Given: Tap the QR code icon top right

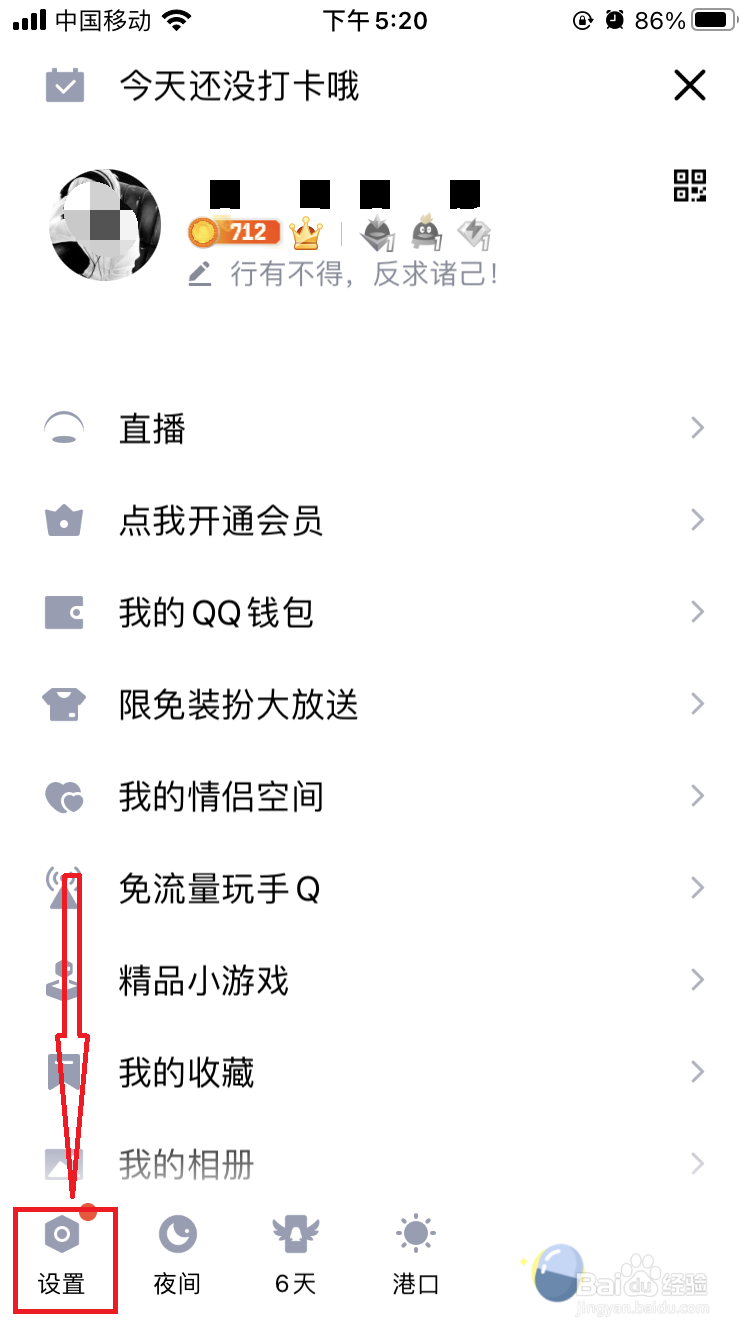Looking at the screenshot, I should 690,187.
